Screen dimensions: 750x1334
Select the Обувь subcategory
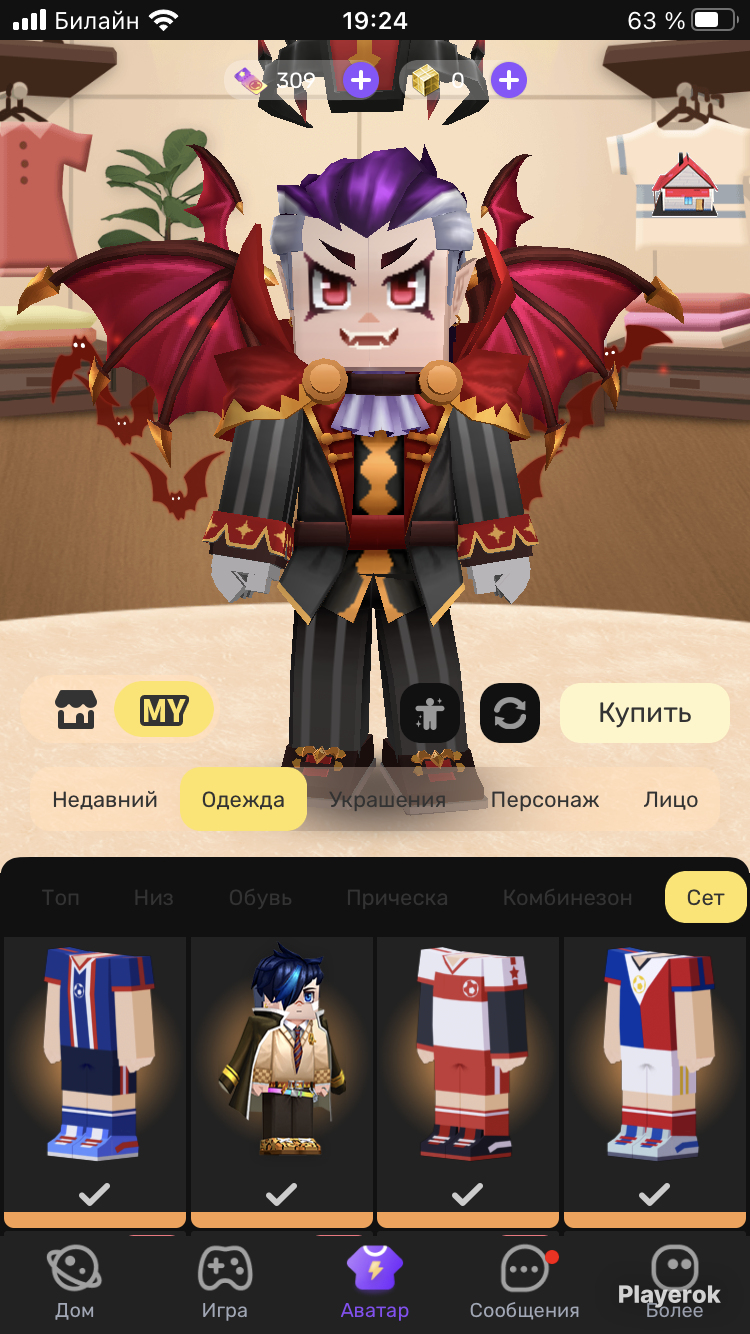[x=260, y=897]
